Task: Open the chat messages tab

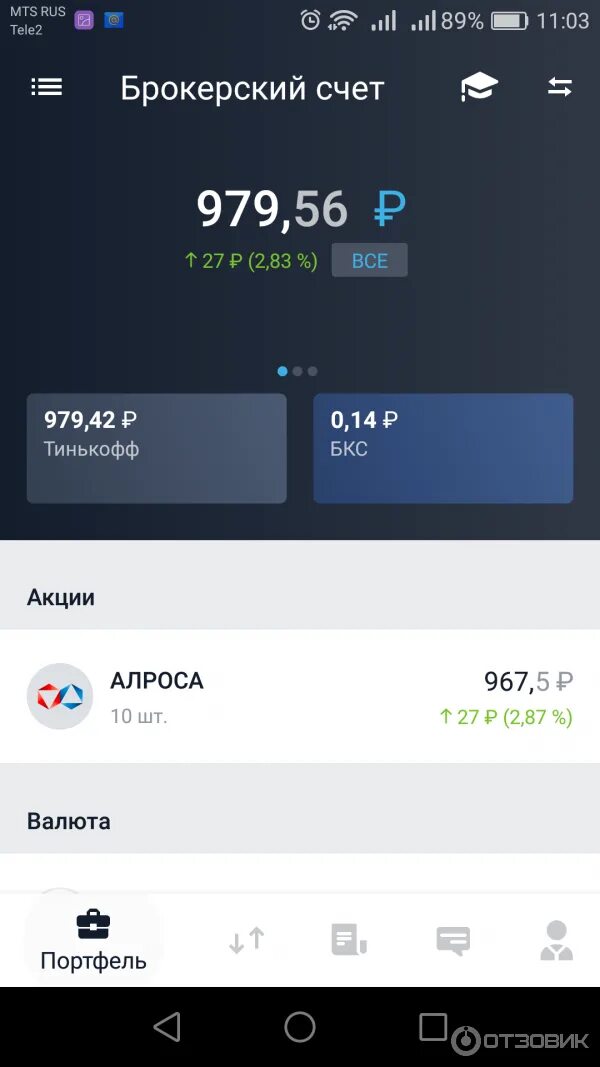Action: 453,941
